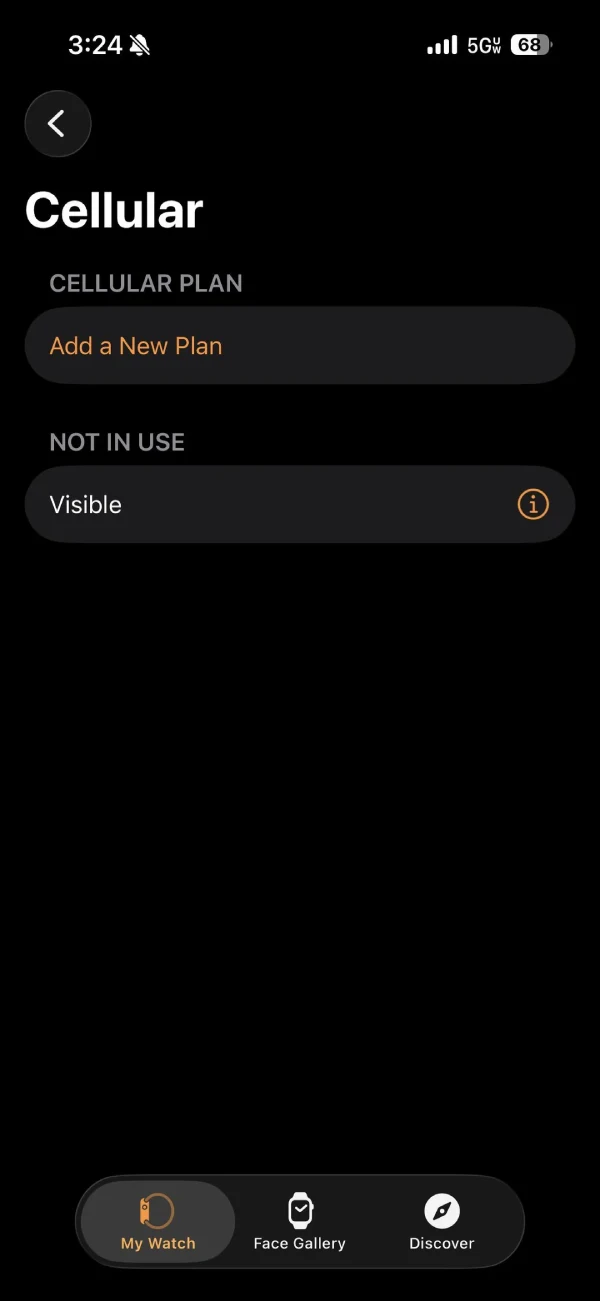Open info icon for Visible plan
The height and width of the screenshot is (1301, 600).
533,505
